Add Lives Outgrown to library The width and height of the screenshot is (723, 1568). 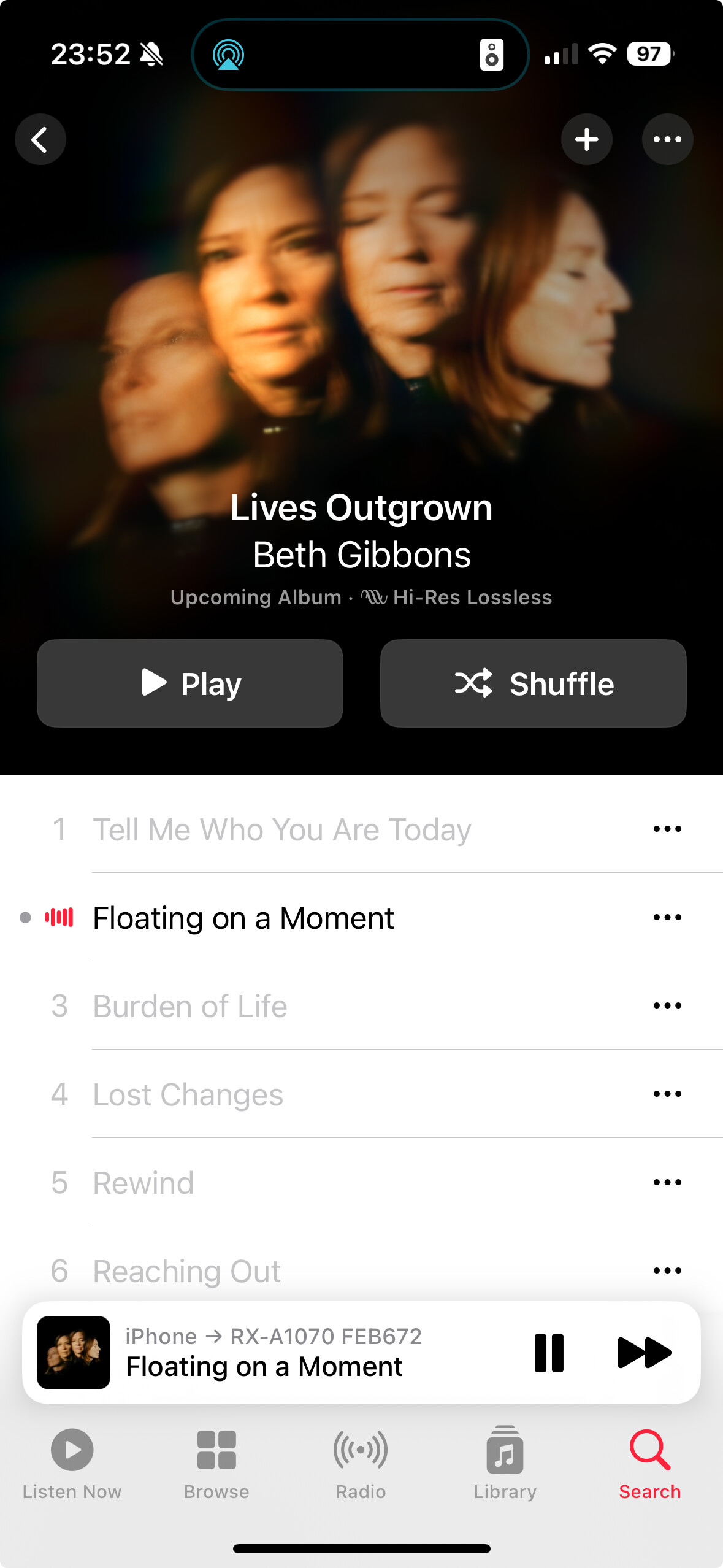pos(586,139)
